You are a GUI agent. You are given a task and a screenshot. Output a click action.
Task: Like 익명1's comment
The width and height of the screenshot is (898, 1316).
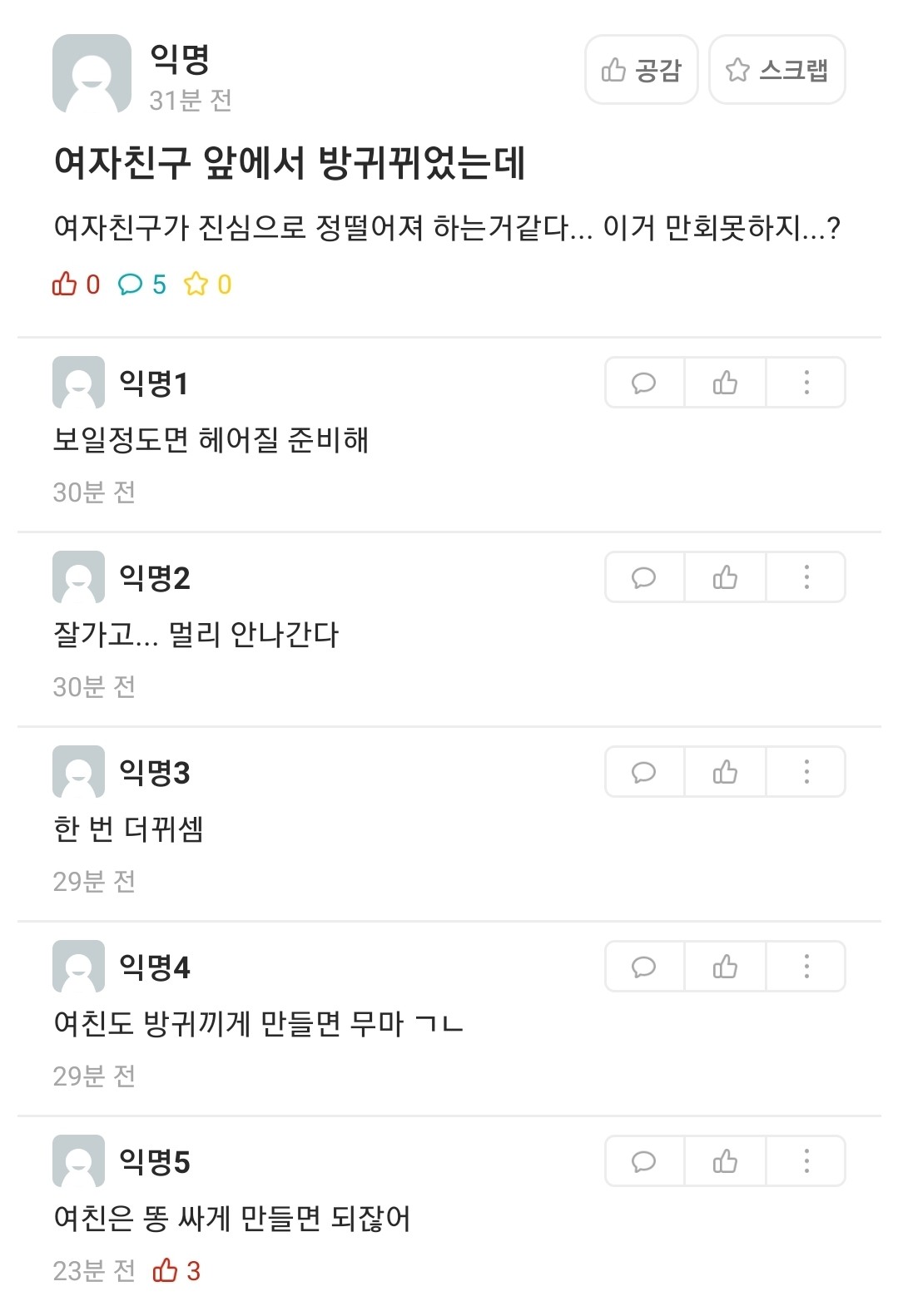(725, 383)
